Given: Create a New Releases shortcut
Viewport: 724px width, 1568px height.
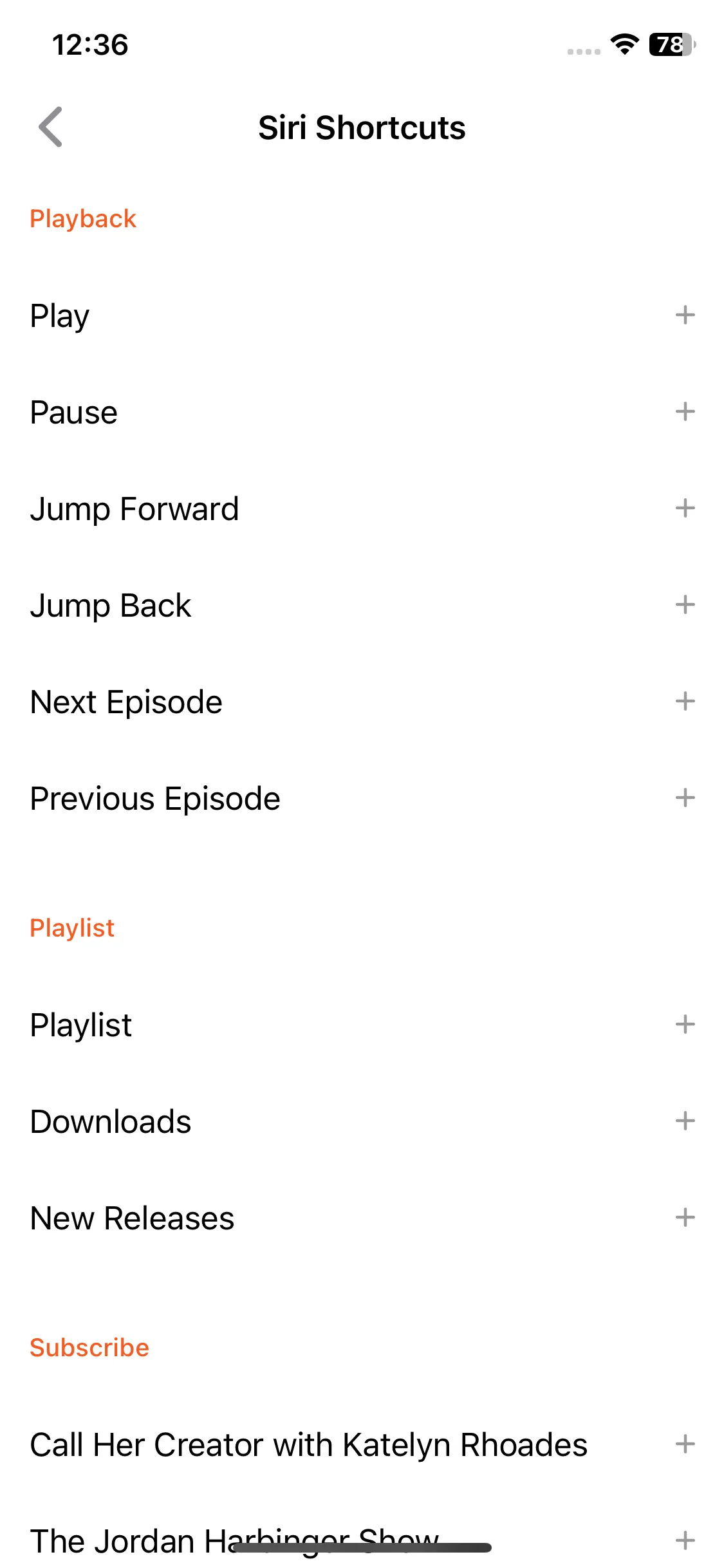Looking at the screenshot, I should 685,1218.
